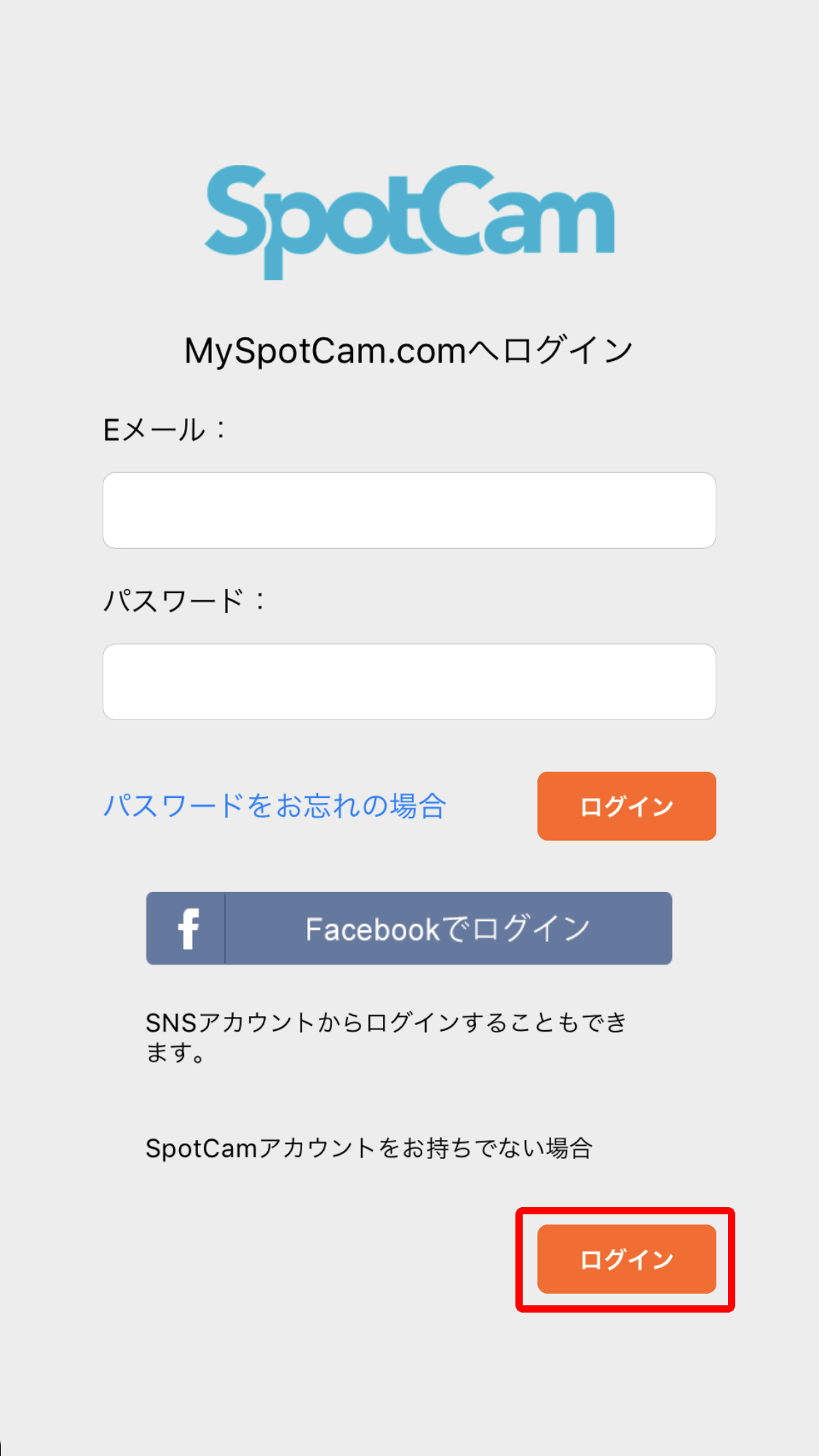Log in with the Facebookでログイン button

pos(409,928)
